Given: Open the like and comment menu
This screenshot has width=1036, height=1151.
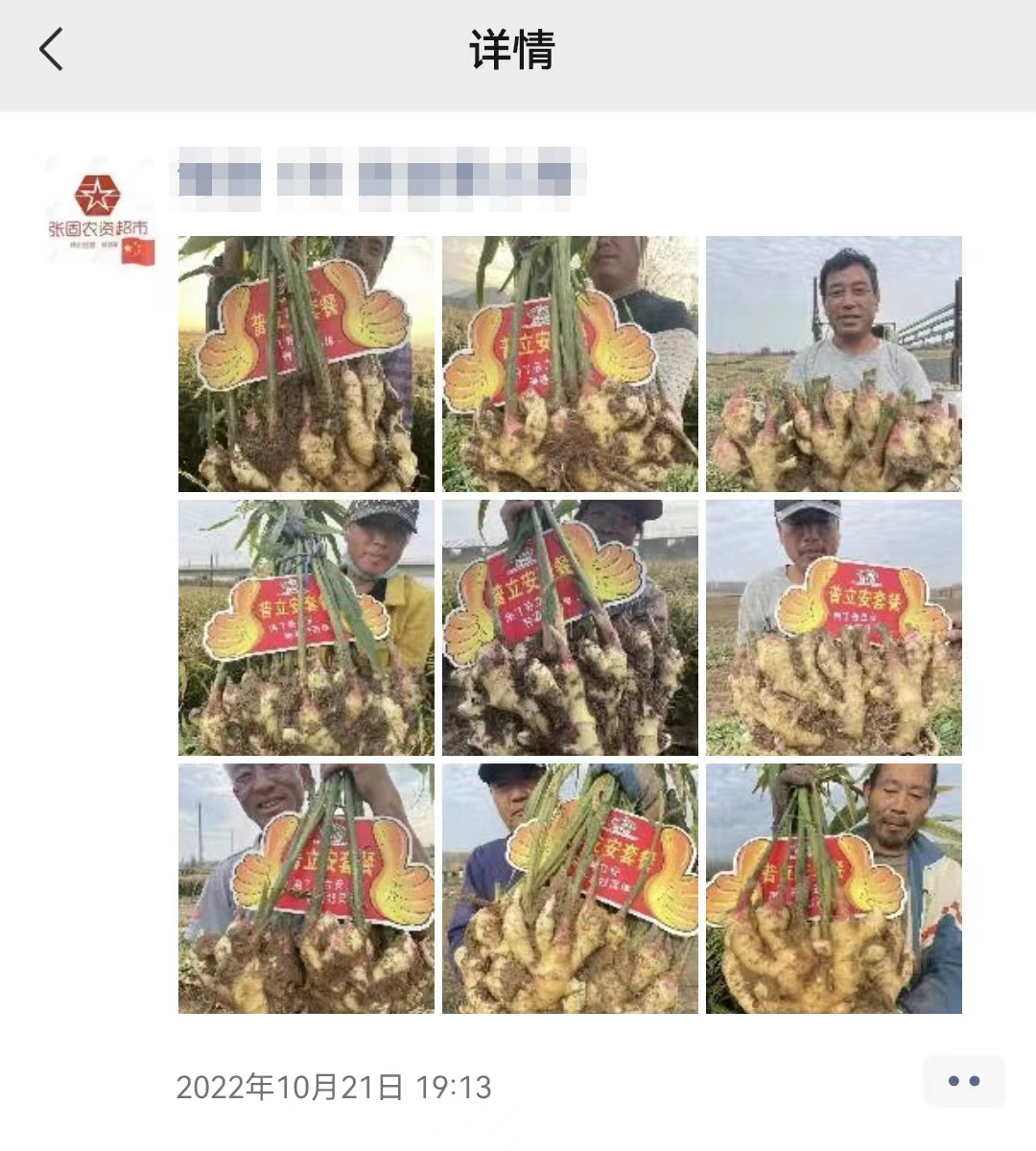Looking at the screenshot, I should pos(963,1081).
